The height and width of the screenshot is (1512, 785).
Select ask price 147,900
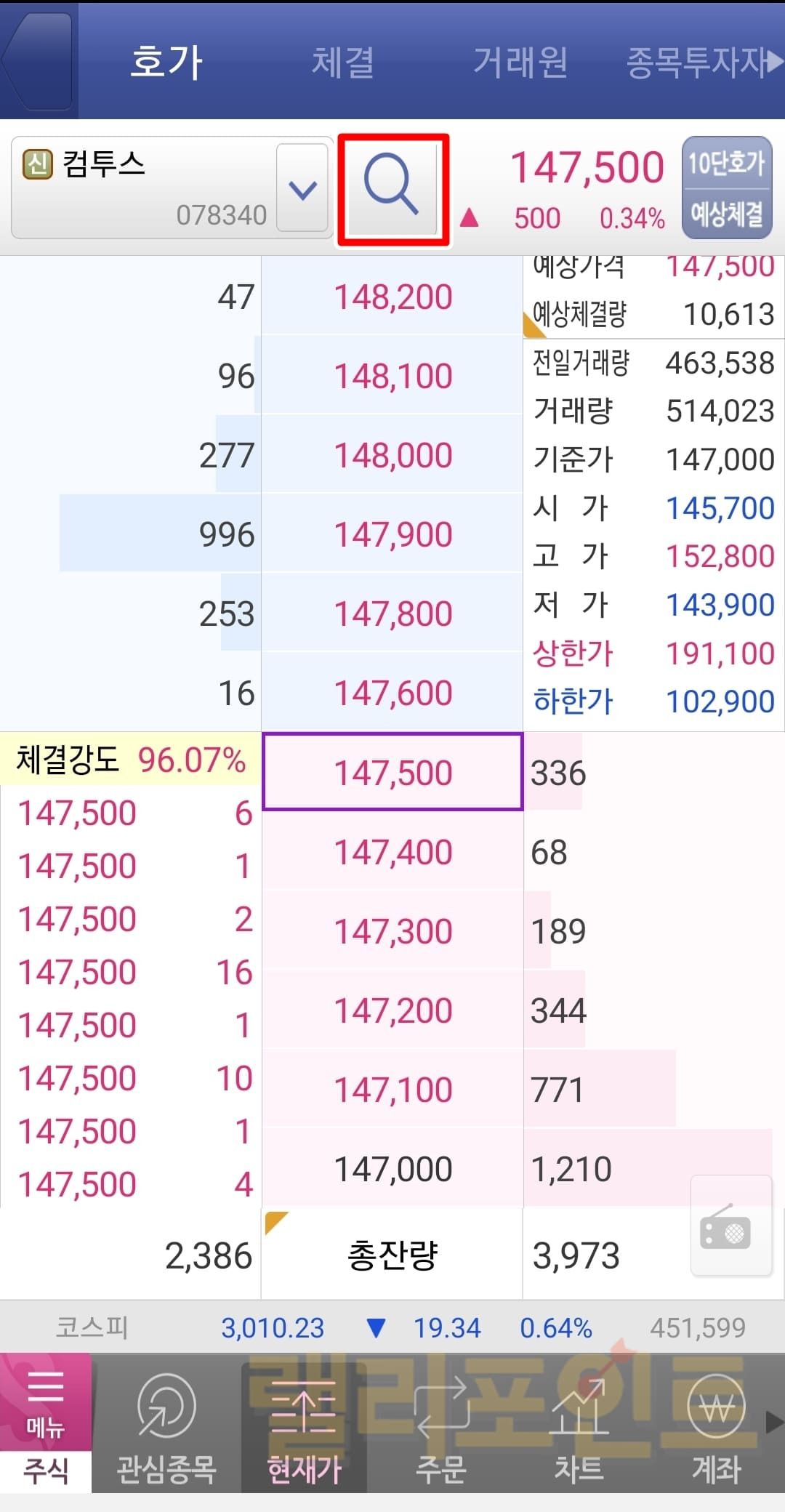[392, 535]
